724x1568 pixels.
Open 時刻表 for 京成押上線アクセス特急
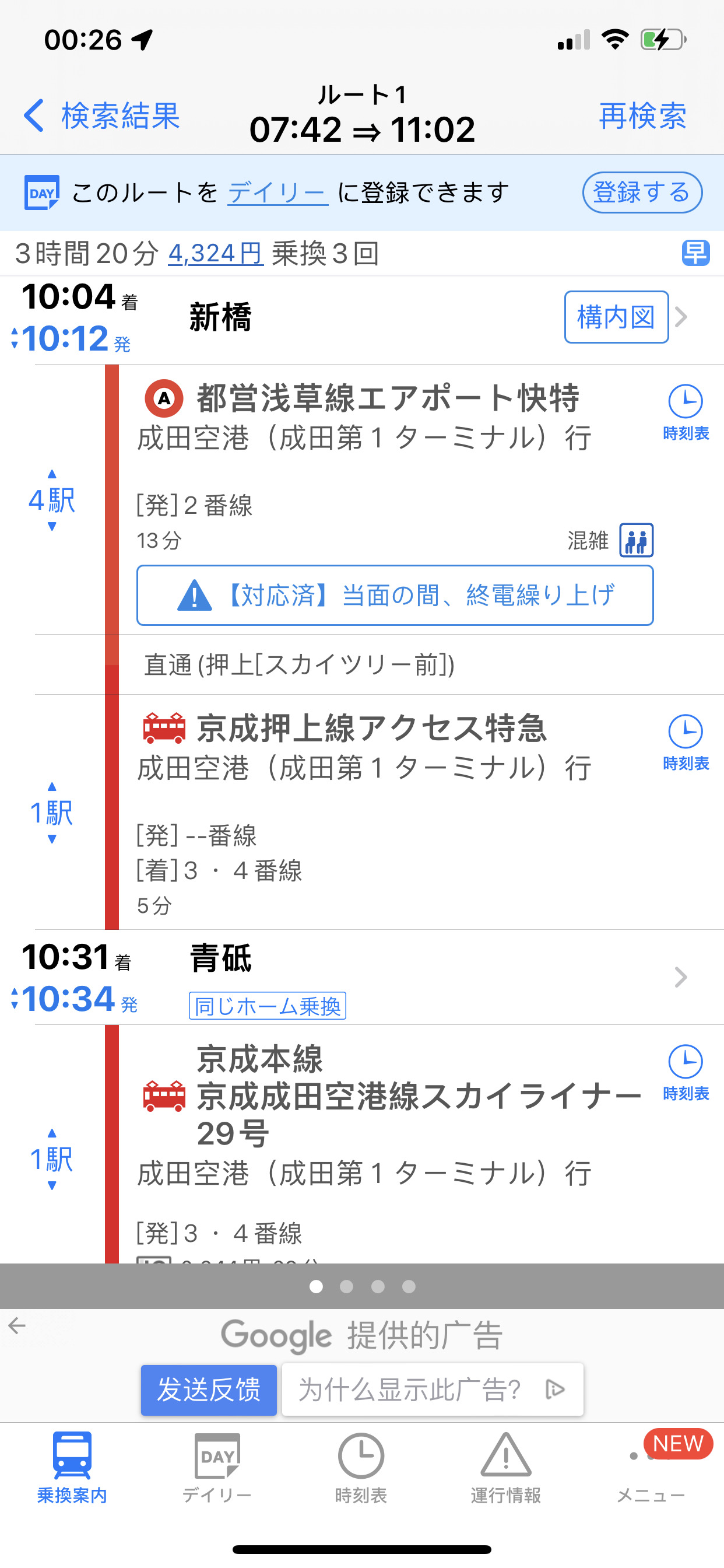tap(685, 742)
